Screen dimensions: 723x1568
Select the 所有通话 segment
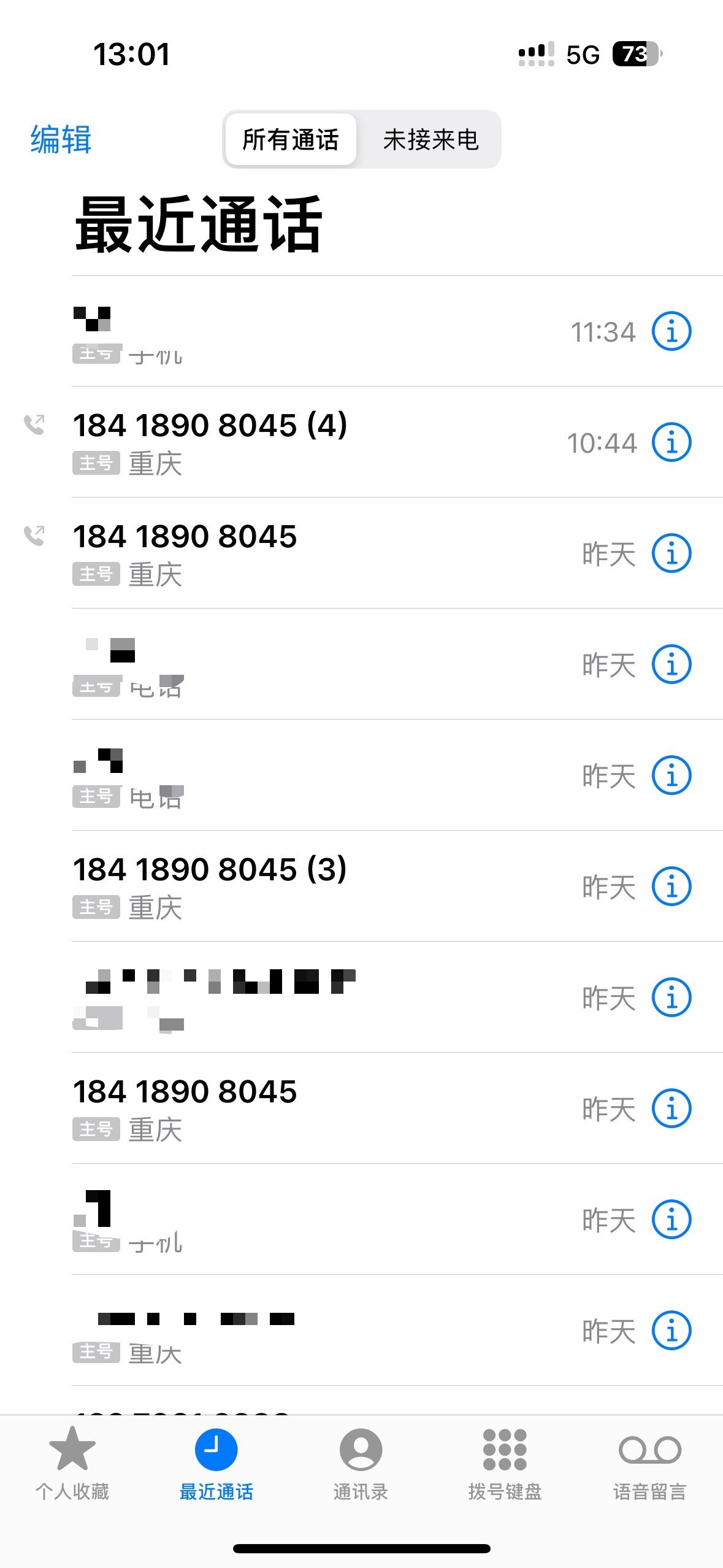[x=291, y=139]
